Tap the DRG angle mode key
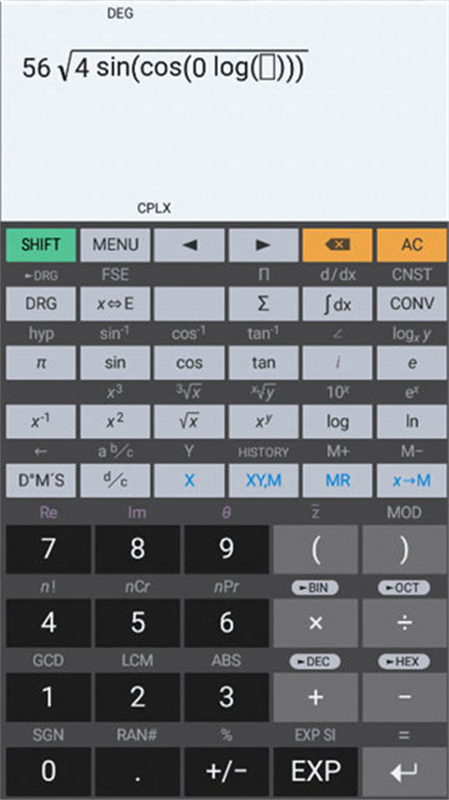The width and height of the screenshot is (449, 800). click(41, 304)
